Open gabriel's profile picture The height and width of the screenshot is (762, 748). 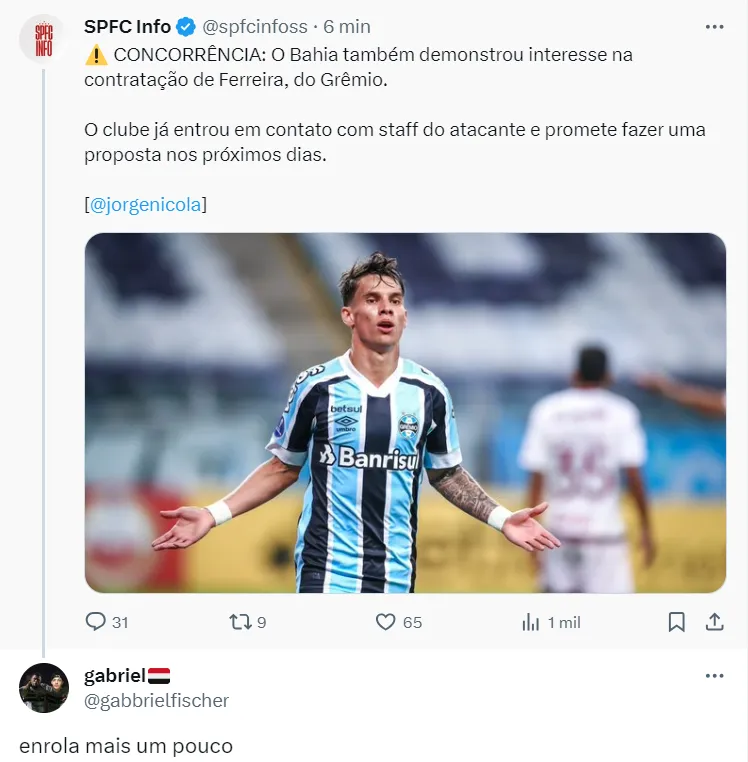(44, 688)
